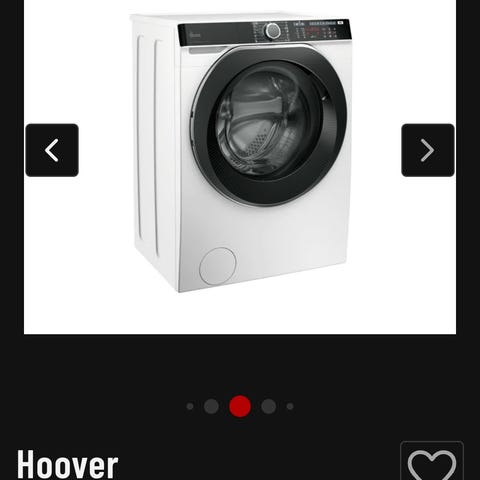This screenshot has height=480, width=480.
Task: Show the next product image
Action: pyautogui.click(x=428, y=150)
